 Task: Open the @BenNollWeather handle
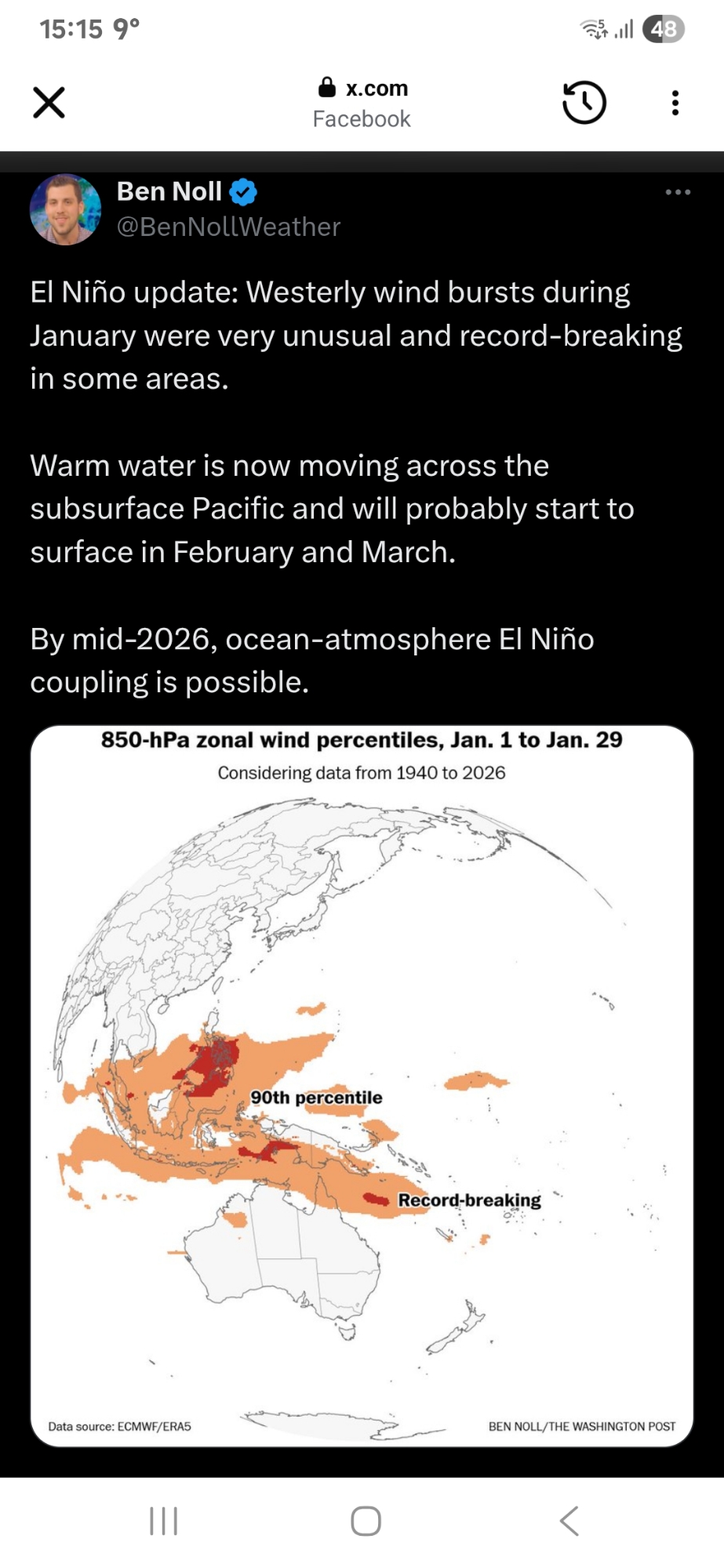[228, 227]
